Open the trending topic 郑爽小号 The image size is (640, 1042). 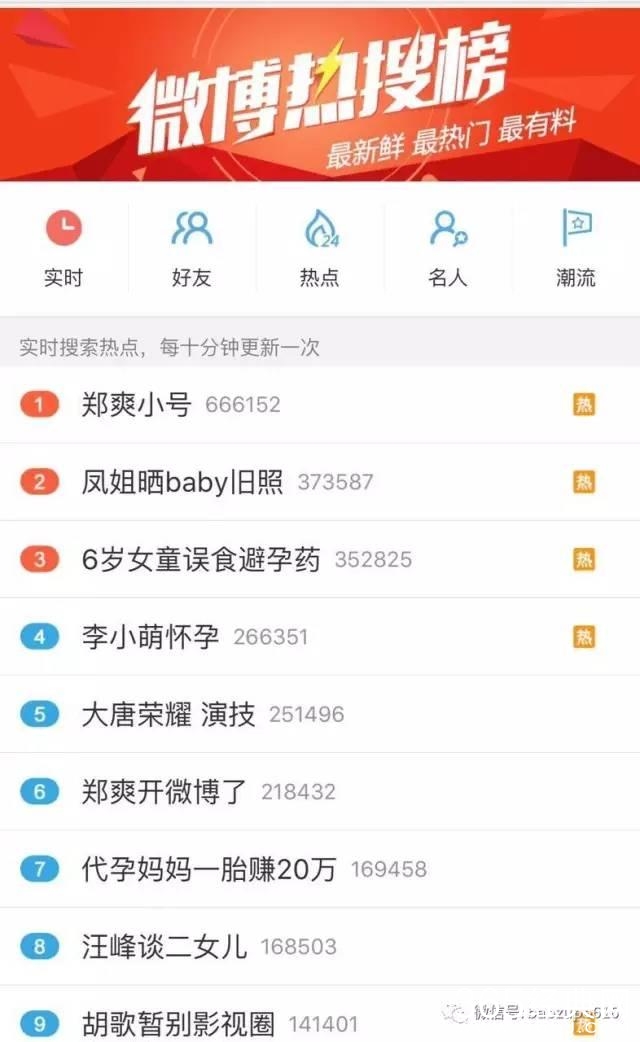pyautogui.click(x=136, y=405)
